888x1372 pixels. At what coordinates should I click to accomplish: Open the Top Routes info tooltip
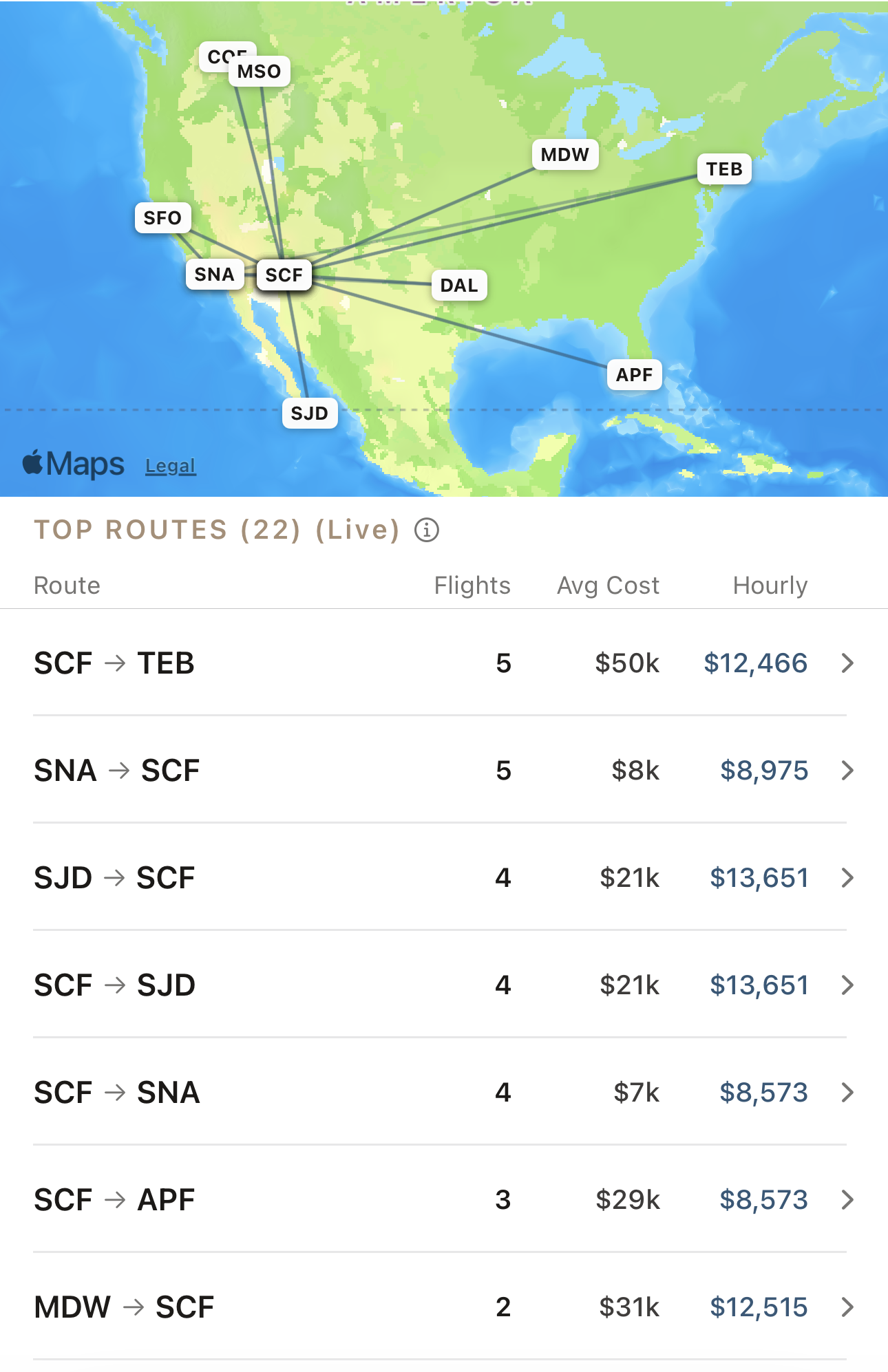pos(428,530)
